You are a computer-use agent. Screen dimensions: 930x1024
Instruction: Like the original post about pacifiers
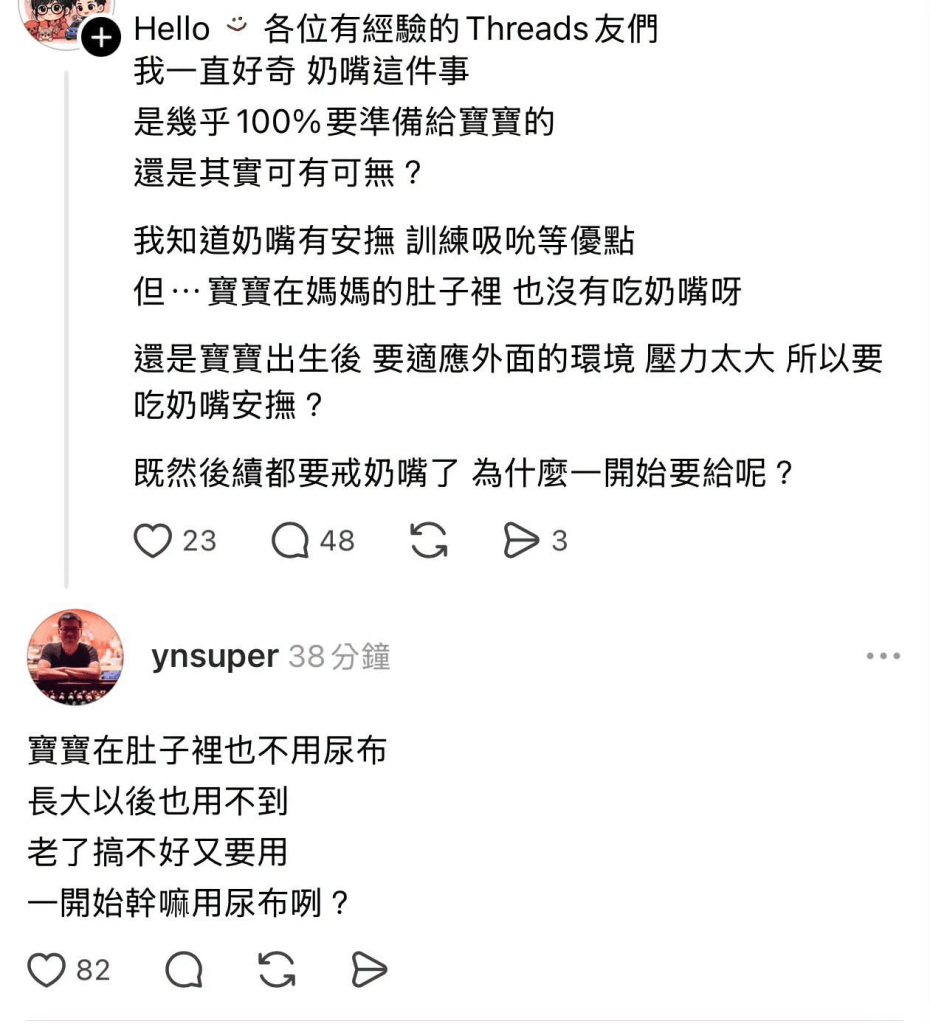click(x=153, y=541)
